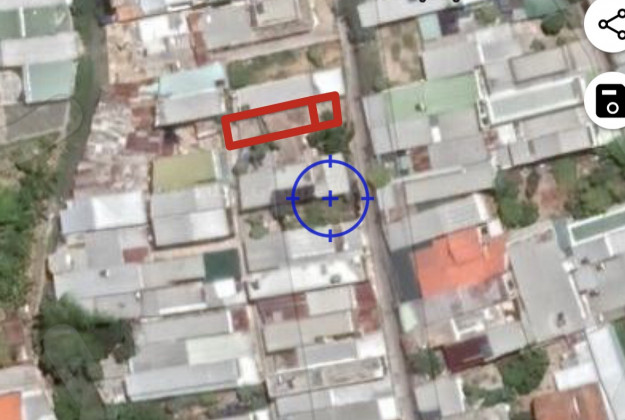This screenshot has width=625, height=420.
Task: Select the red outlined land plot
Action: pyautogui.click(x=280, y=122)
